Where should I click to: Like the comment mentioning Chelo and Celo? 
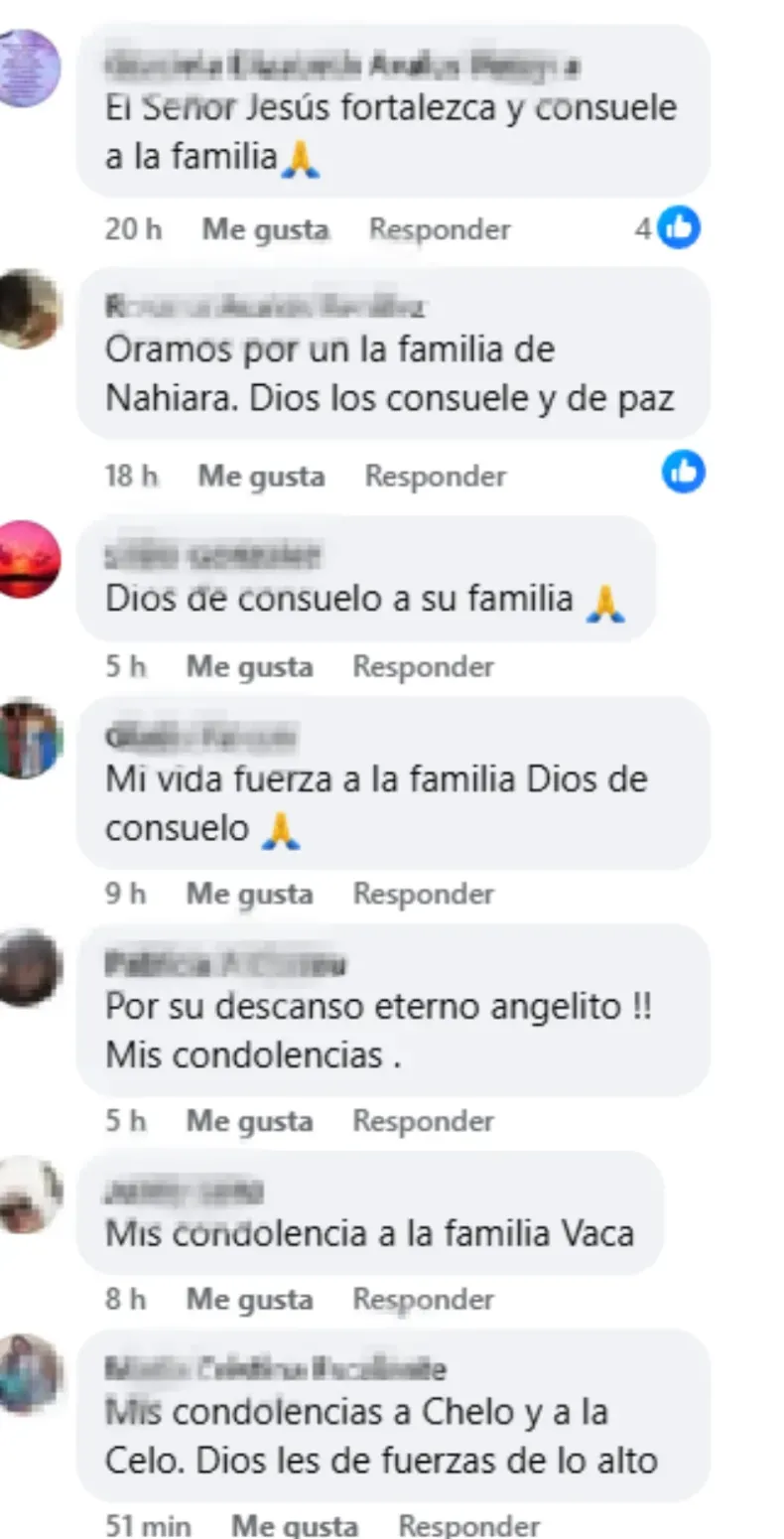tap(295, 1525)
